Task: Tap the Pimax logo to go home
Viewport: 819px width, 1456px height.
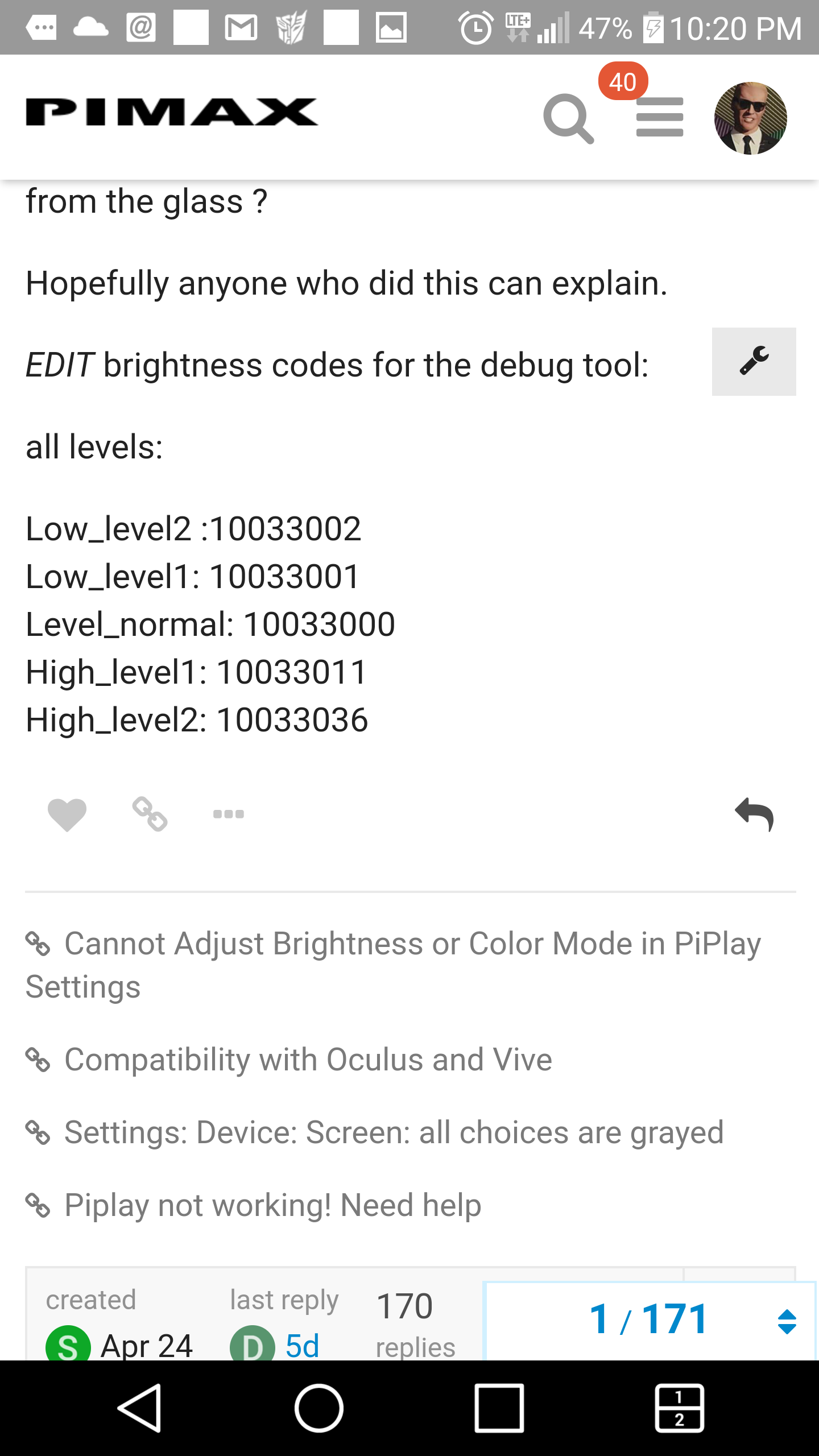Action: (171, 111)
